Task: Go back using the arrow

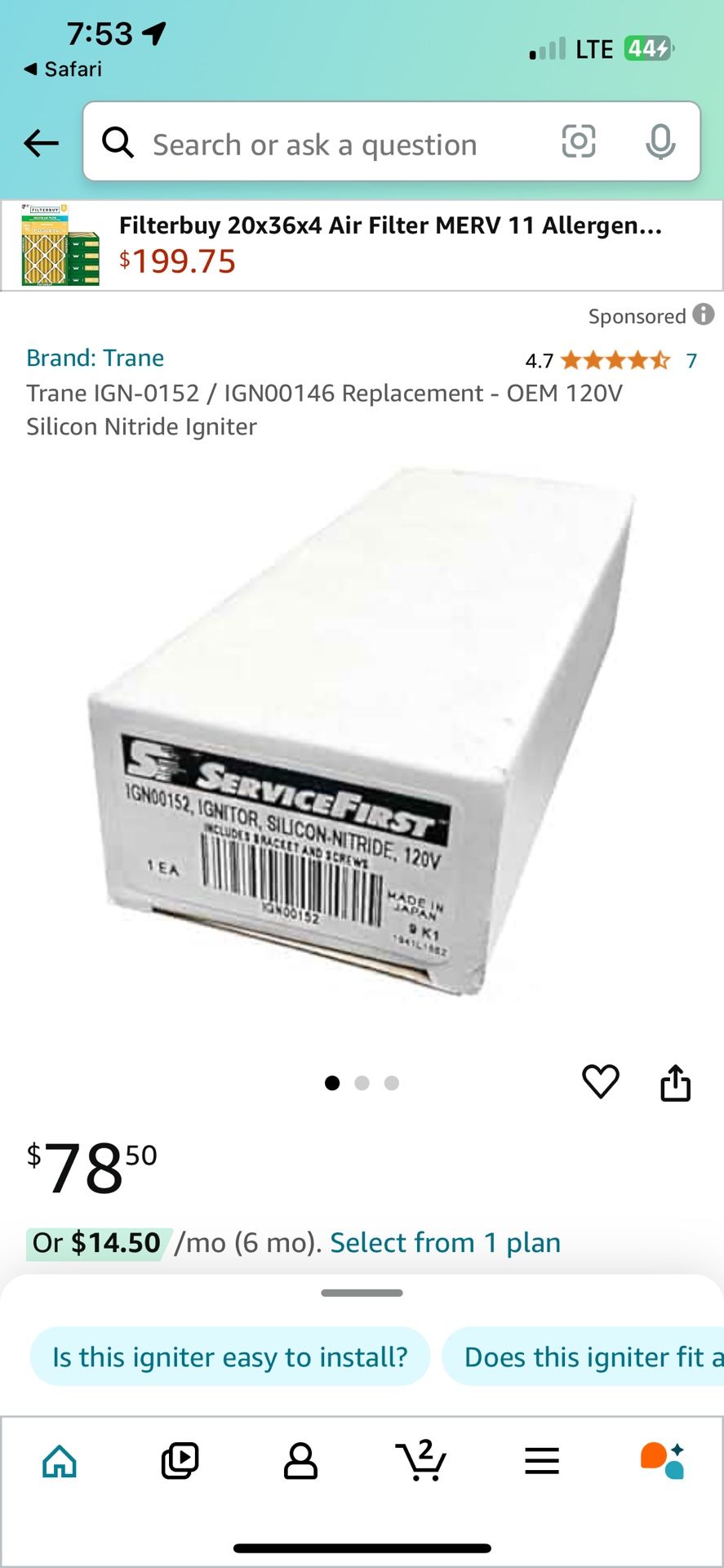Action: [x=41, y=143]
